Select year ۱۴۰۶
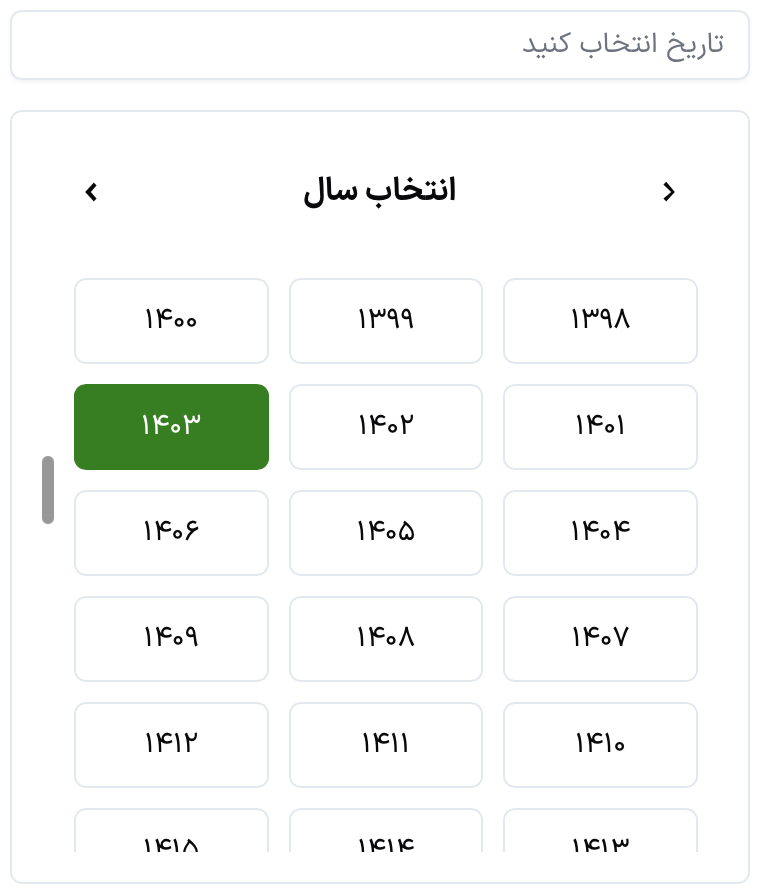Screen dimensions: 762x890 click(171, 533)
